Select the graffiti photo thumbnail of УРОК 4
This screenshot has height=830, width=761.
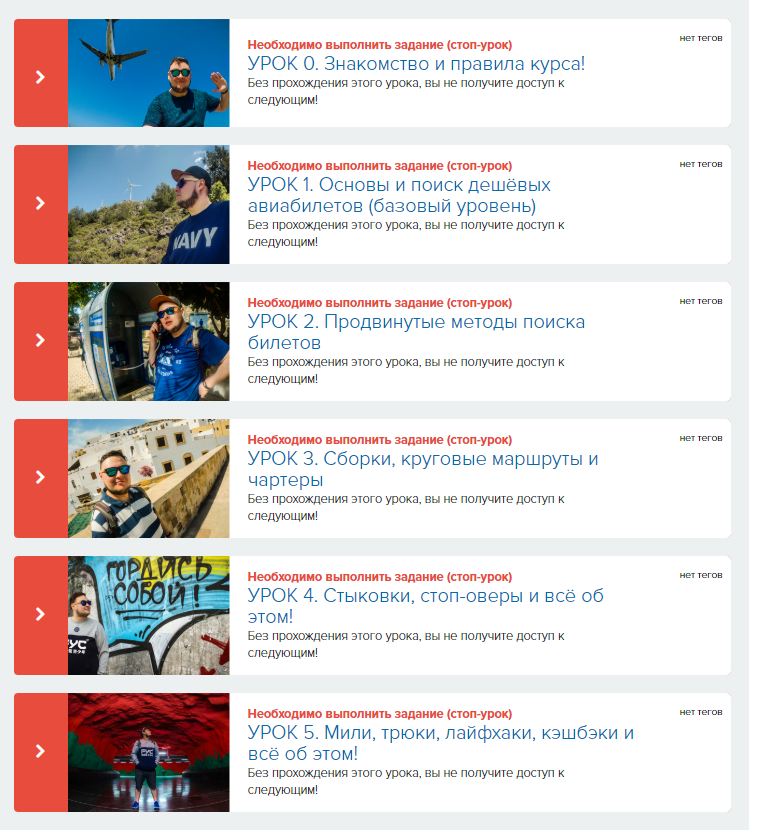tap(148, 615)
